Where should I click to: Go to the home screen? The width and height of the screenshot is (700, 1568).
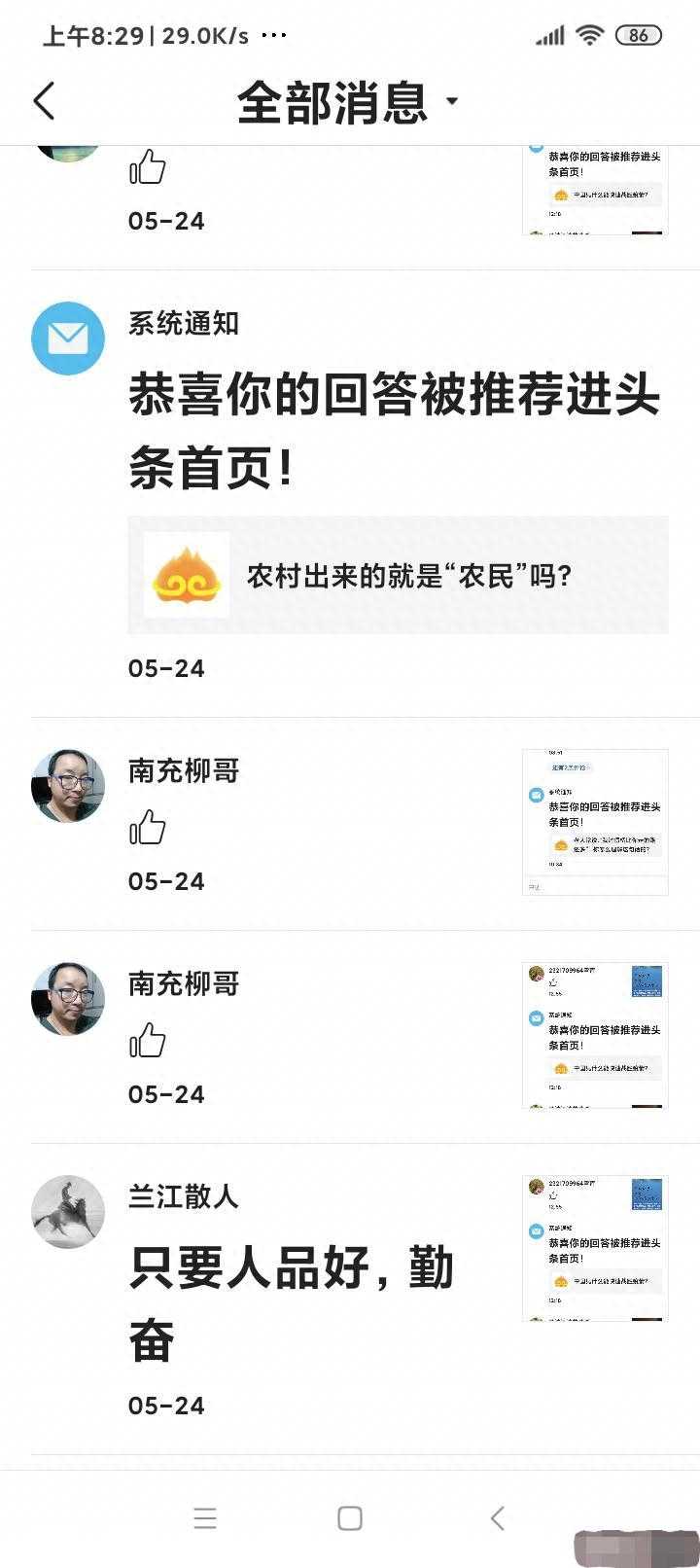[x=350, y=1517]
